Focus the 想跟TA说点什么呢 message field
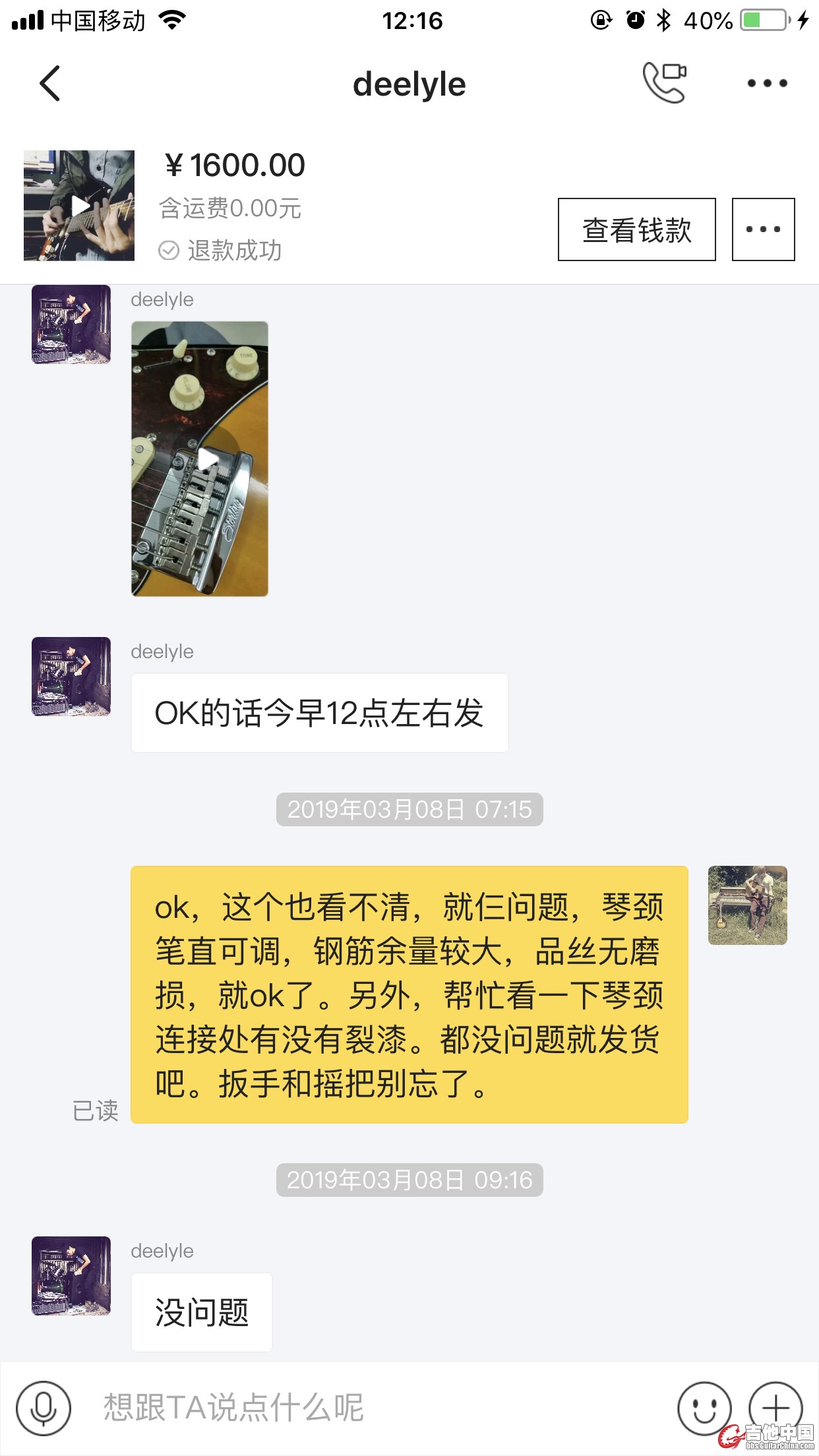Image resolution: width=819 pixels, height=1456 pixels. 369,1409
